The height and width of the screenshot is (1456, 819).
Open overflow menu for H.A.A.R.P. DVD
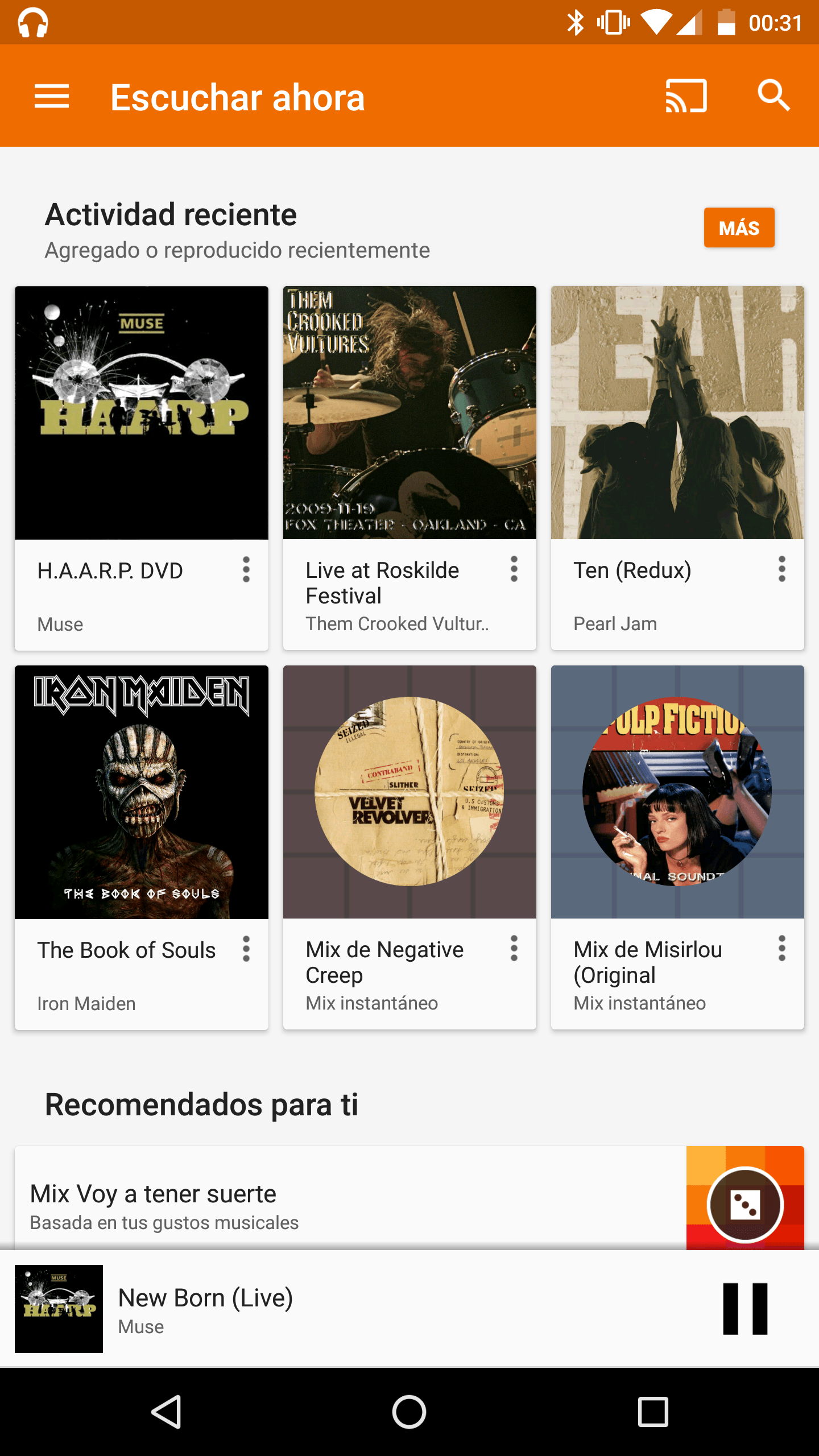246,569
